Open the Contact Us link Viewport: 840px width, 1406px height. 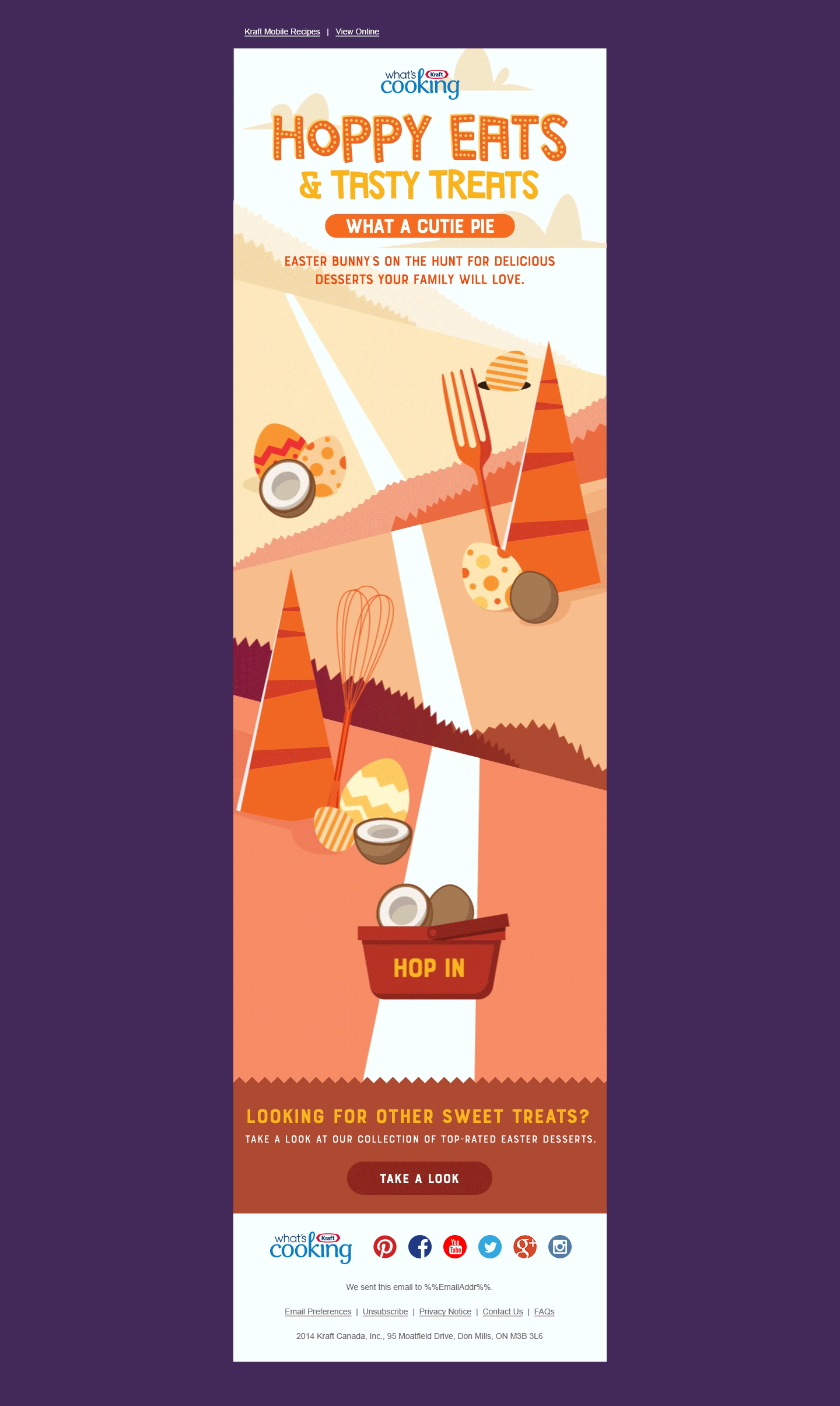coord(503,1311)
